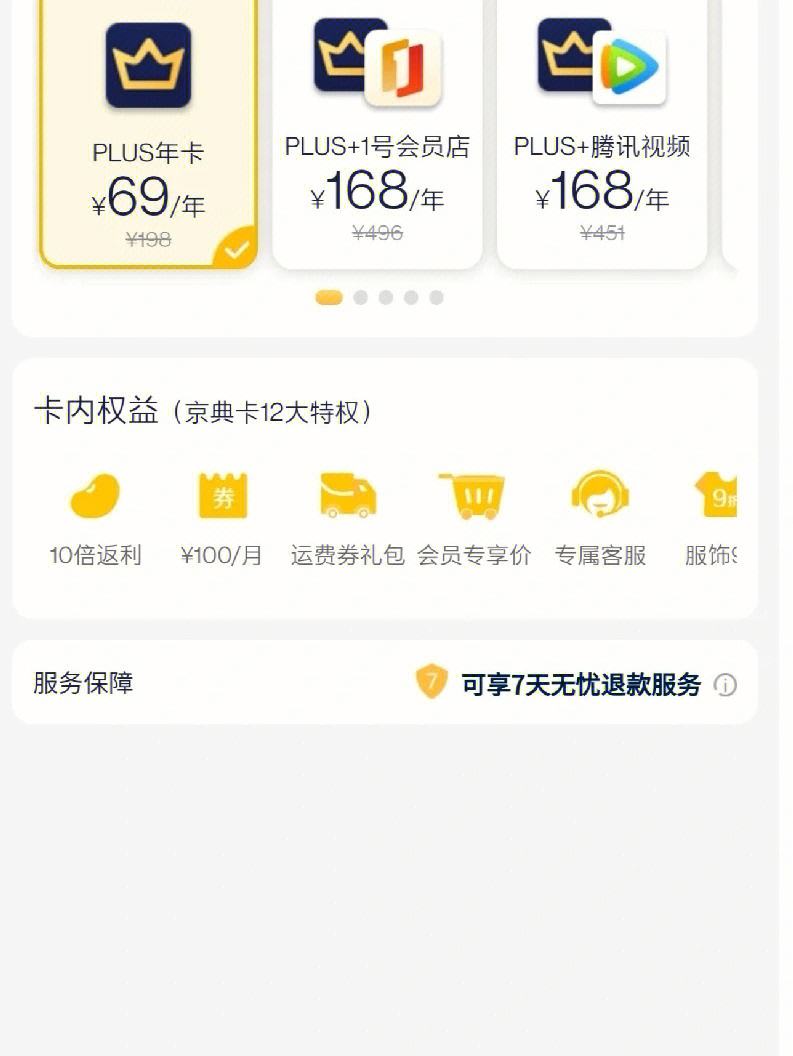Expand details via the info circle icon

[725, 684]
